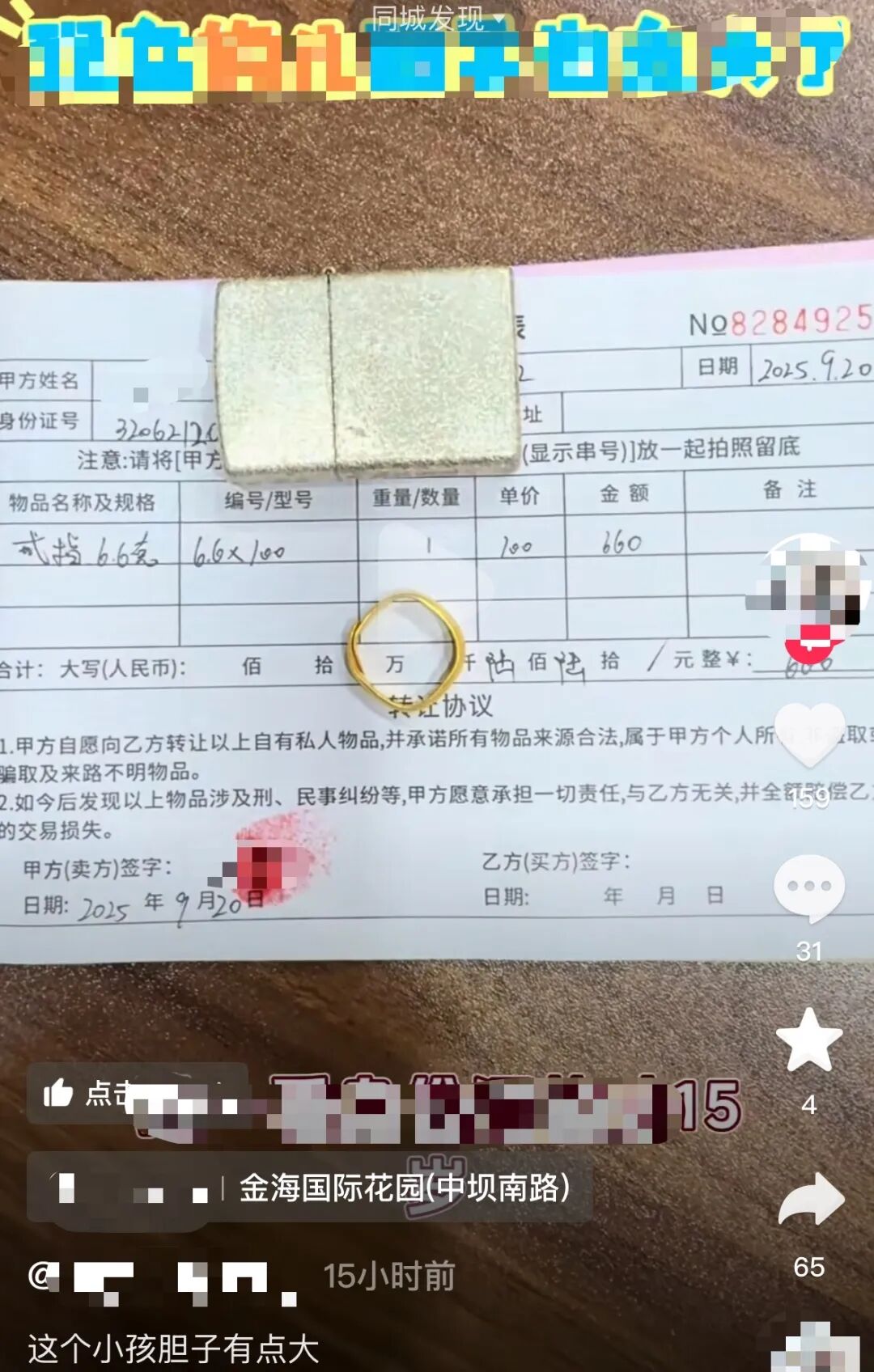Open the author's username starting with @
Image resolution: width=874 pixels, height=1372 pixels.
click(x=162, y=1278)
